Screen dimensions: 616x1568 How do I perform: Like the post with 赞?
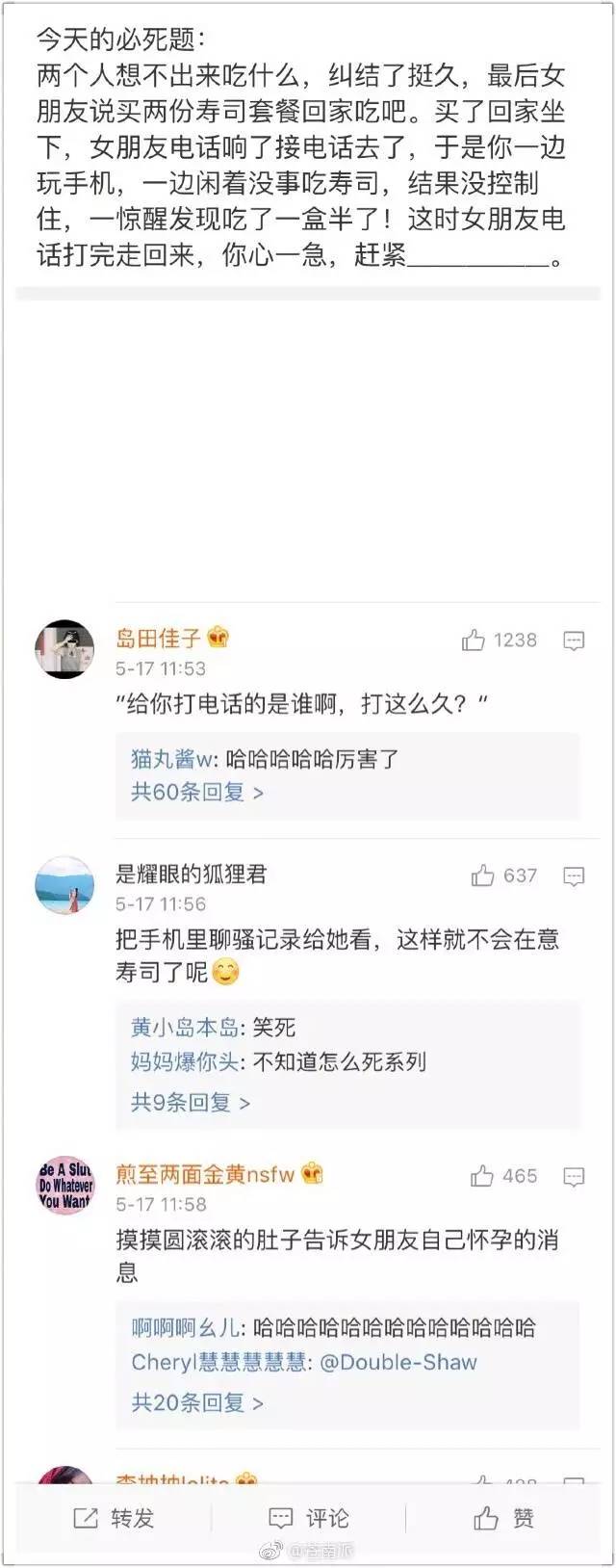click(503, 1519)
